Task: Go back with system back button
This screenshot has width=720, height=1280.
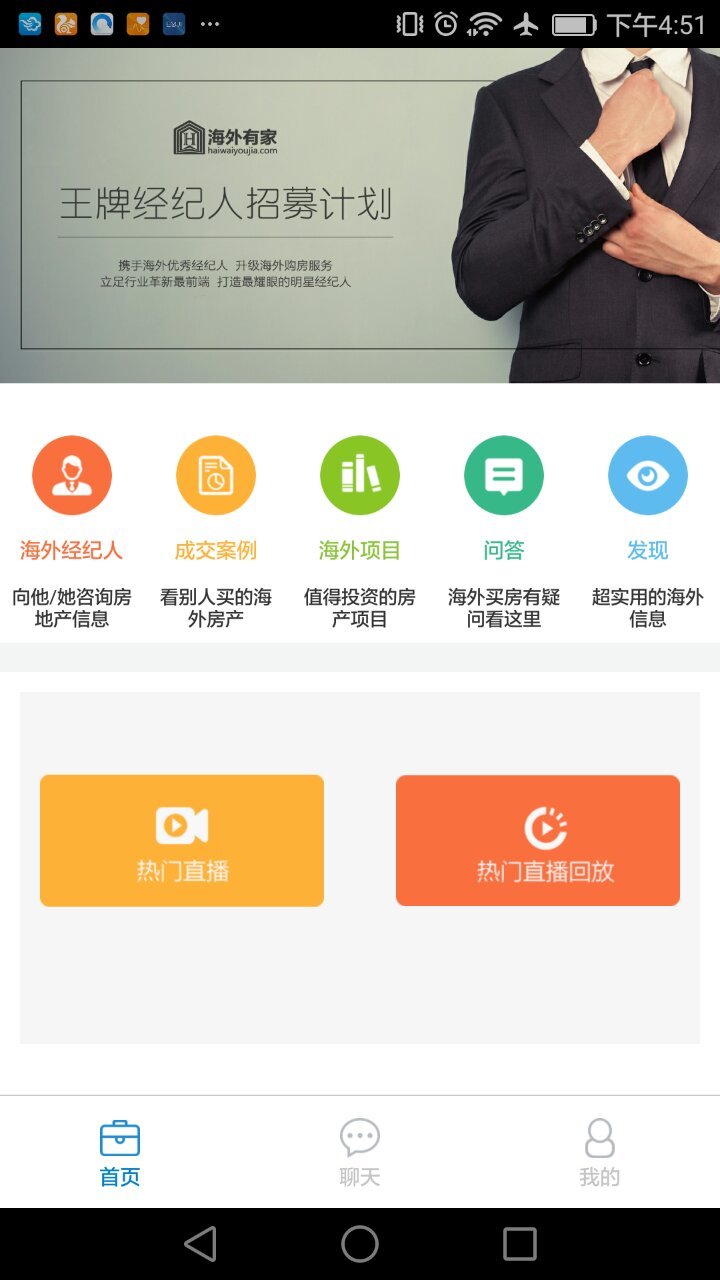Action: tap(200, 1244)
